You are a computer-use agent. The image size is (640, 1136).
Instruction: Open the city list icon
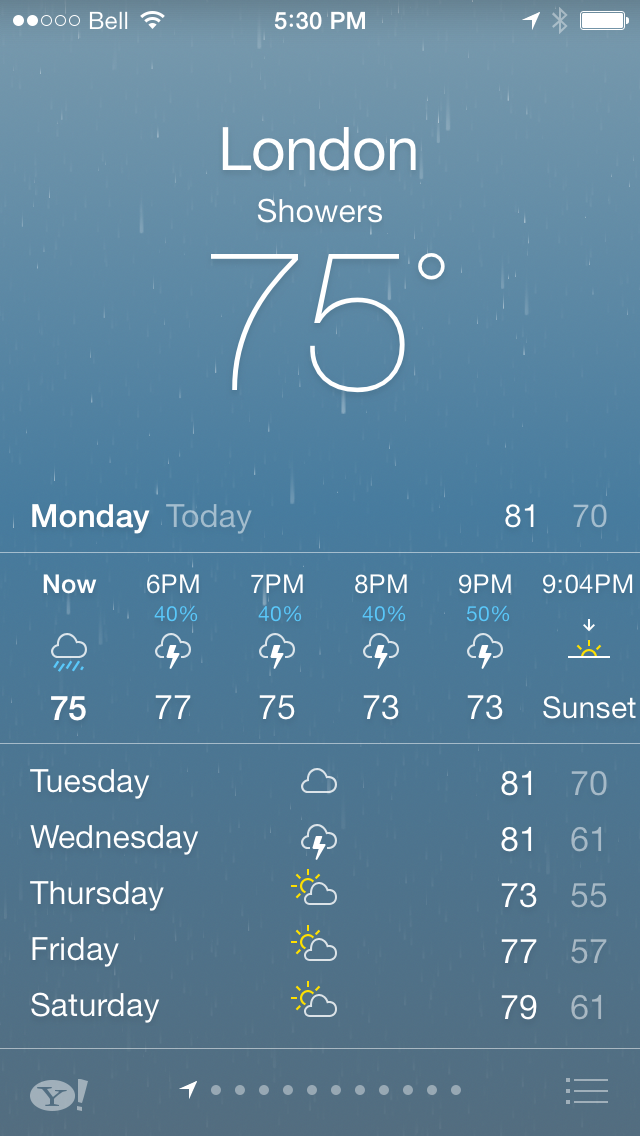coord(586,1091)
